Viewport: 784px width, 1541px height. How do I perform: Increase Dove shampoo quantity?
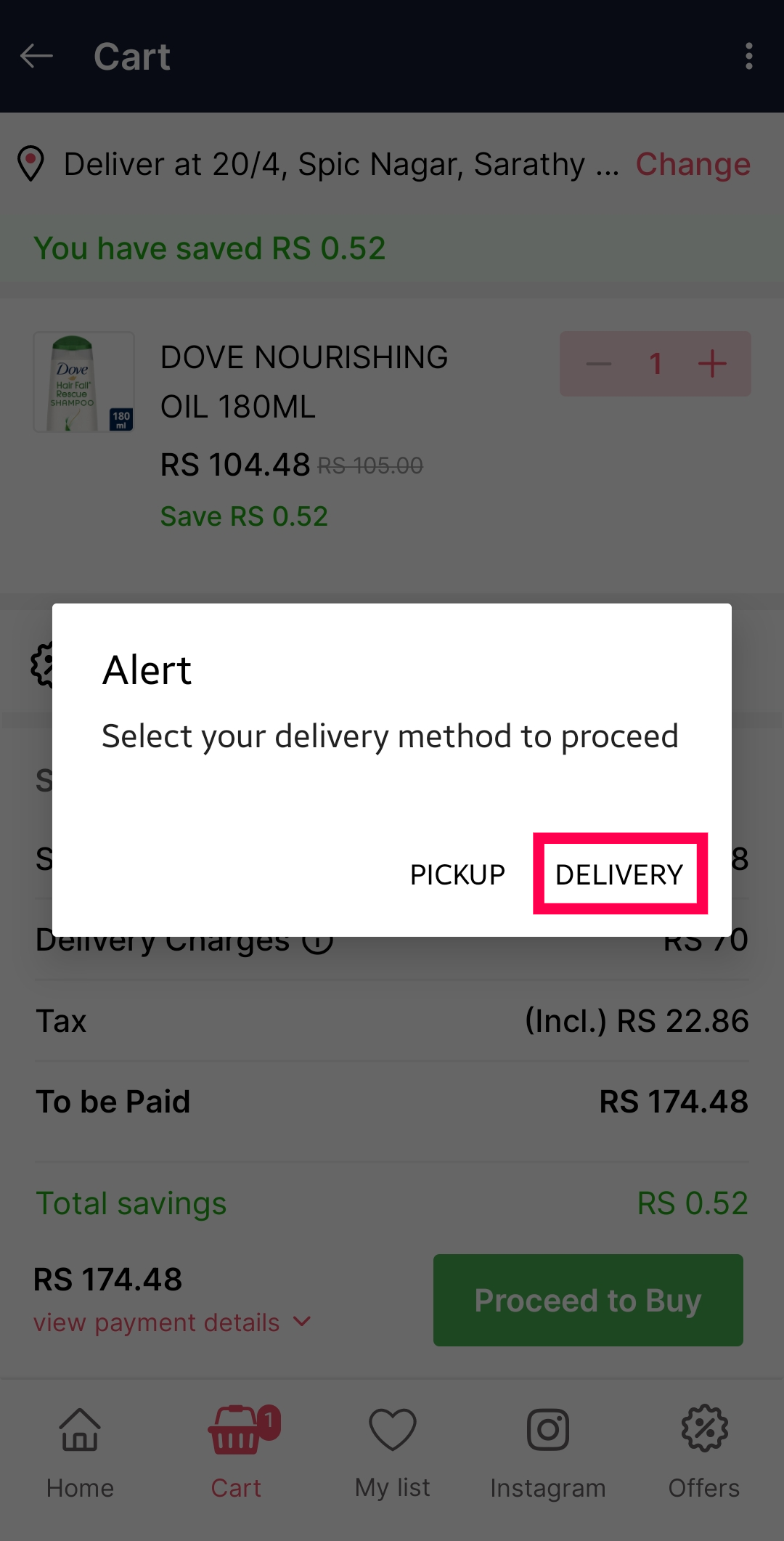click(712, 364)
